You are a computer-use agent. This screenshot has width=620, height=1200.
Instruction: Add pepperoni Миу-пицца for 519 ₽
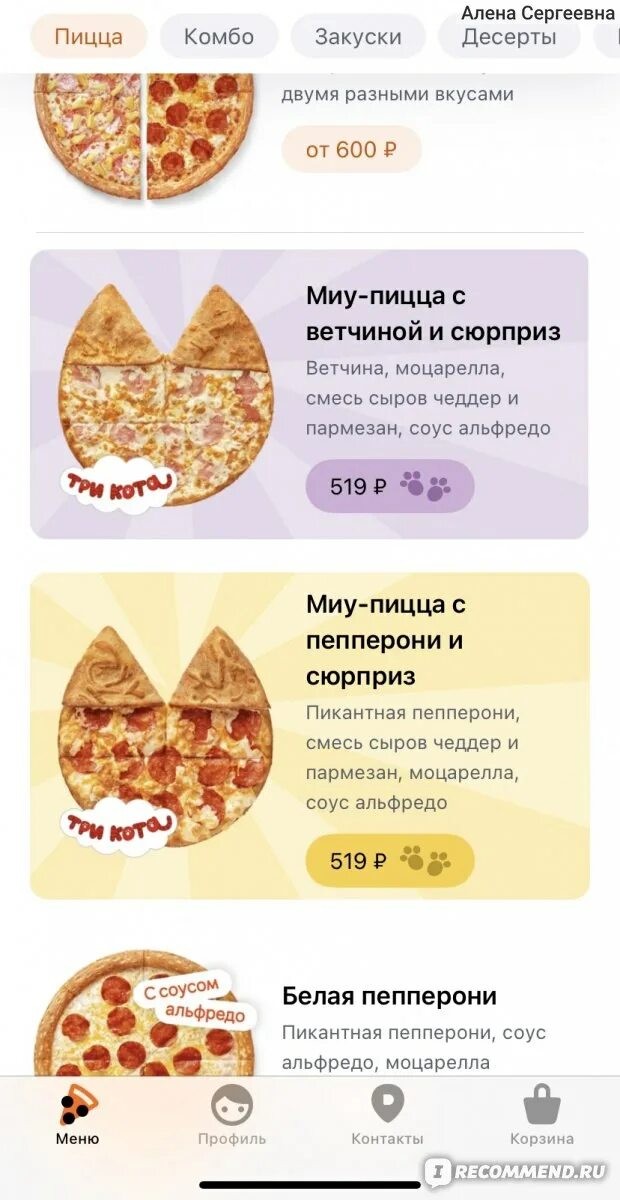389,860
